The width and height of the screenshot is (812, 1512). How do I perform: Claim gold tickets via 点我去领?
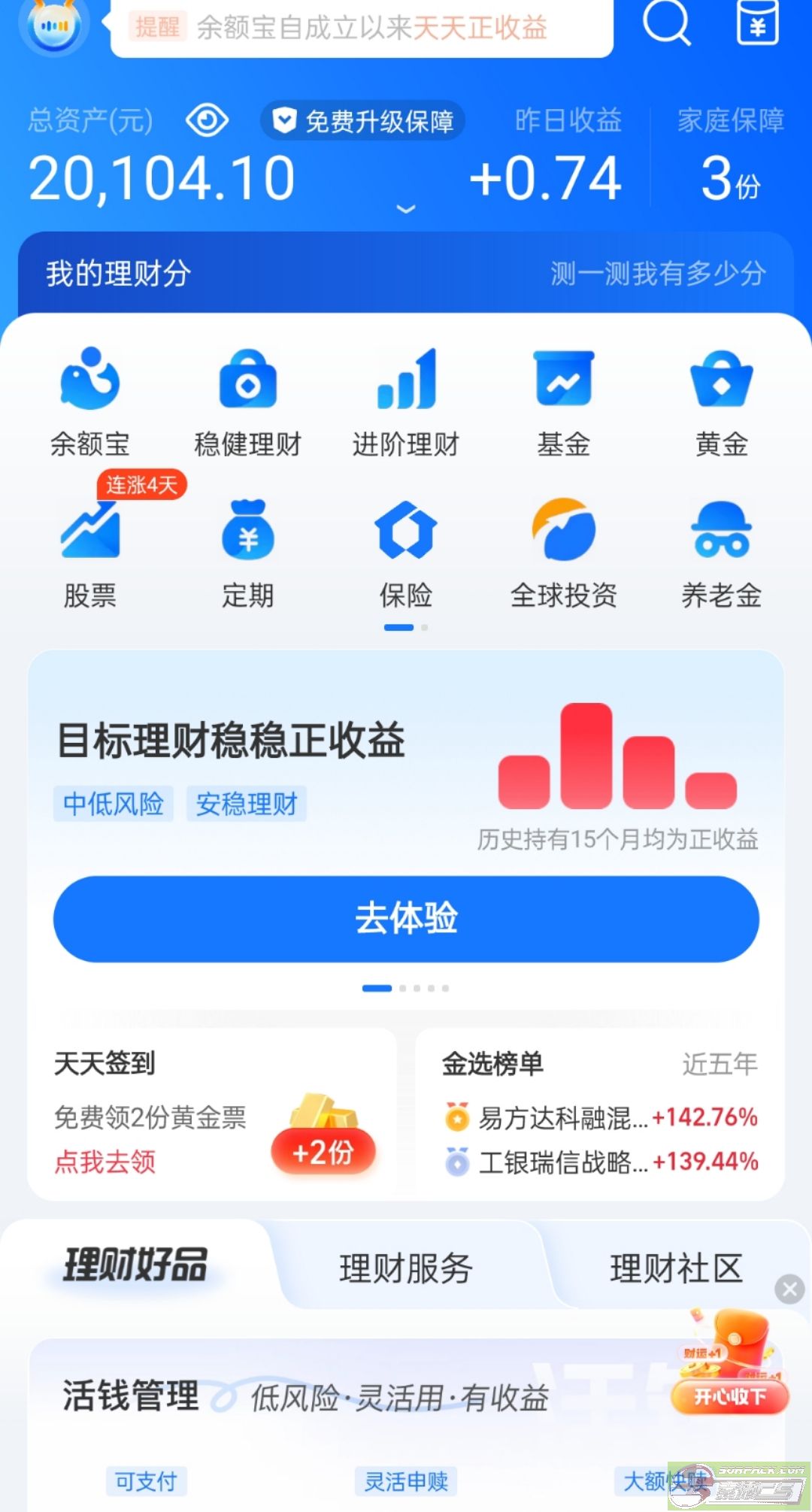click(x=105, y=1162)
